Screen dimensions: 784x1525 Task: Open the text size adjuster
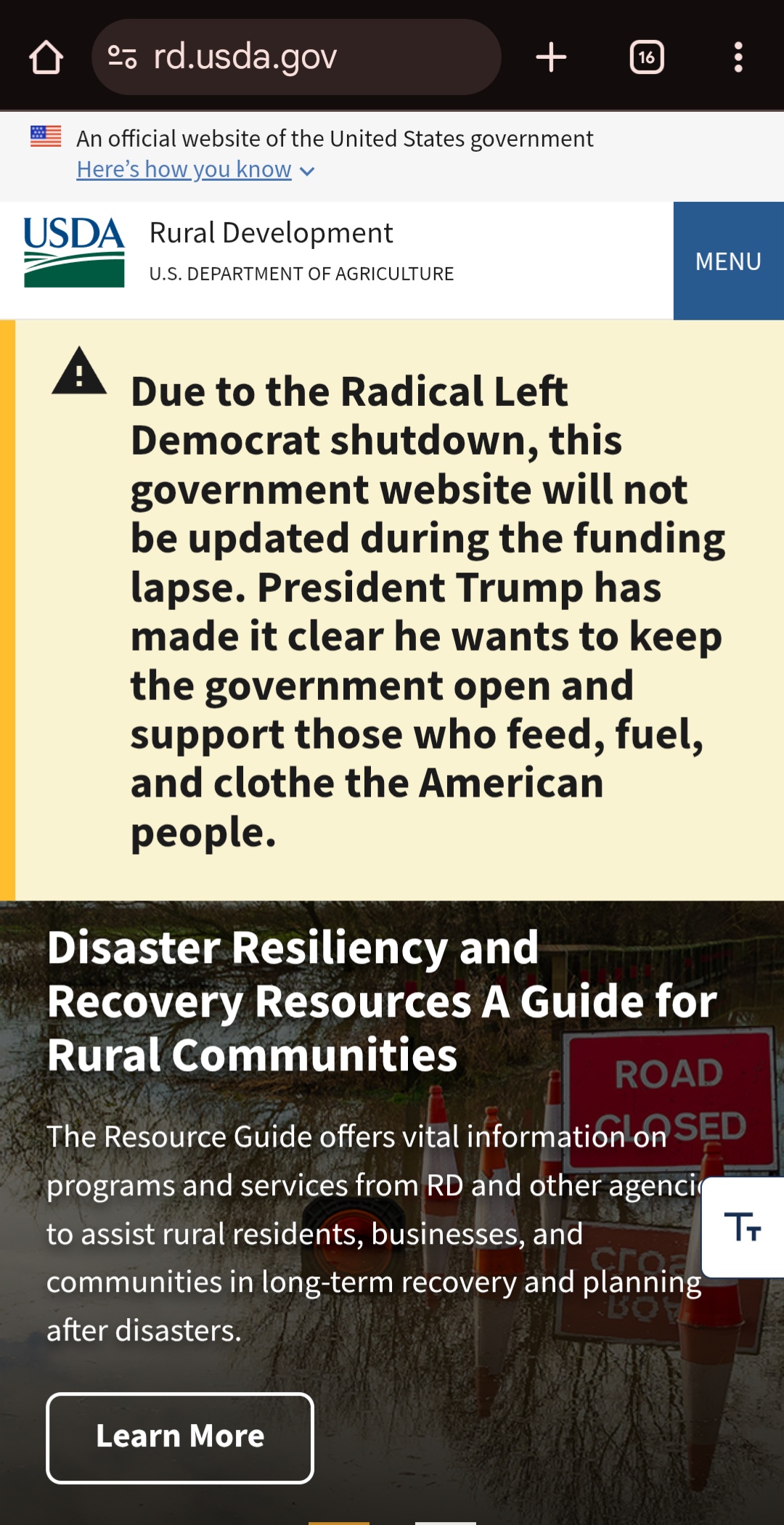click(743, 1227)
